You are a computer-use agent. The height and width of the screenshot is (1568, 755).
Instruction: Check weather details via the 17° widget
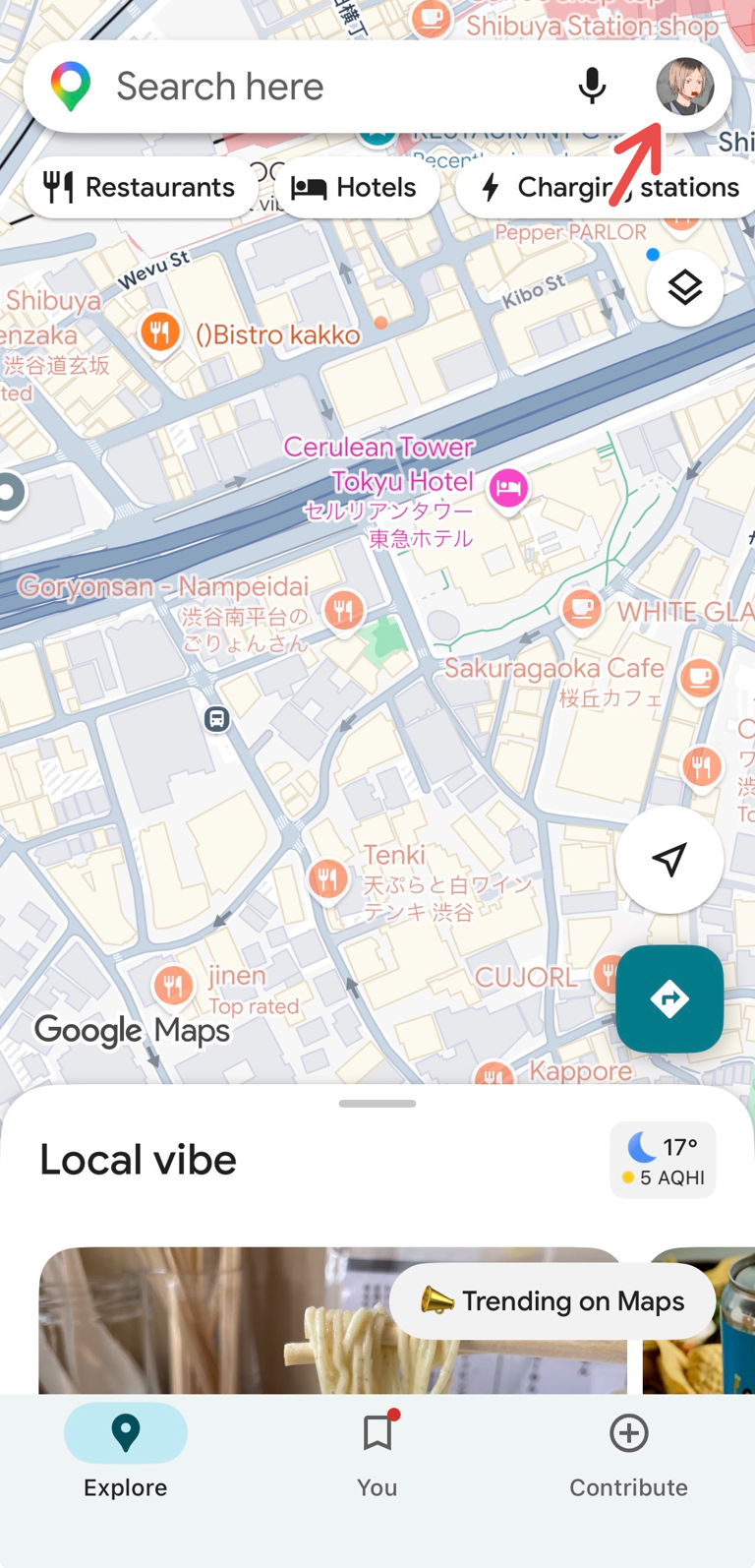pos(664,1159)
